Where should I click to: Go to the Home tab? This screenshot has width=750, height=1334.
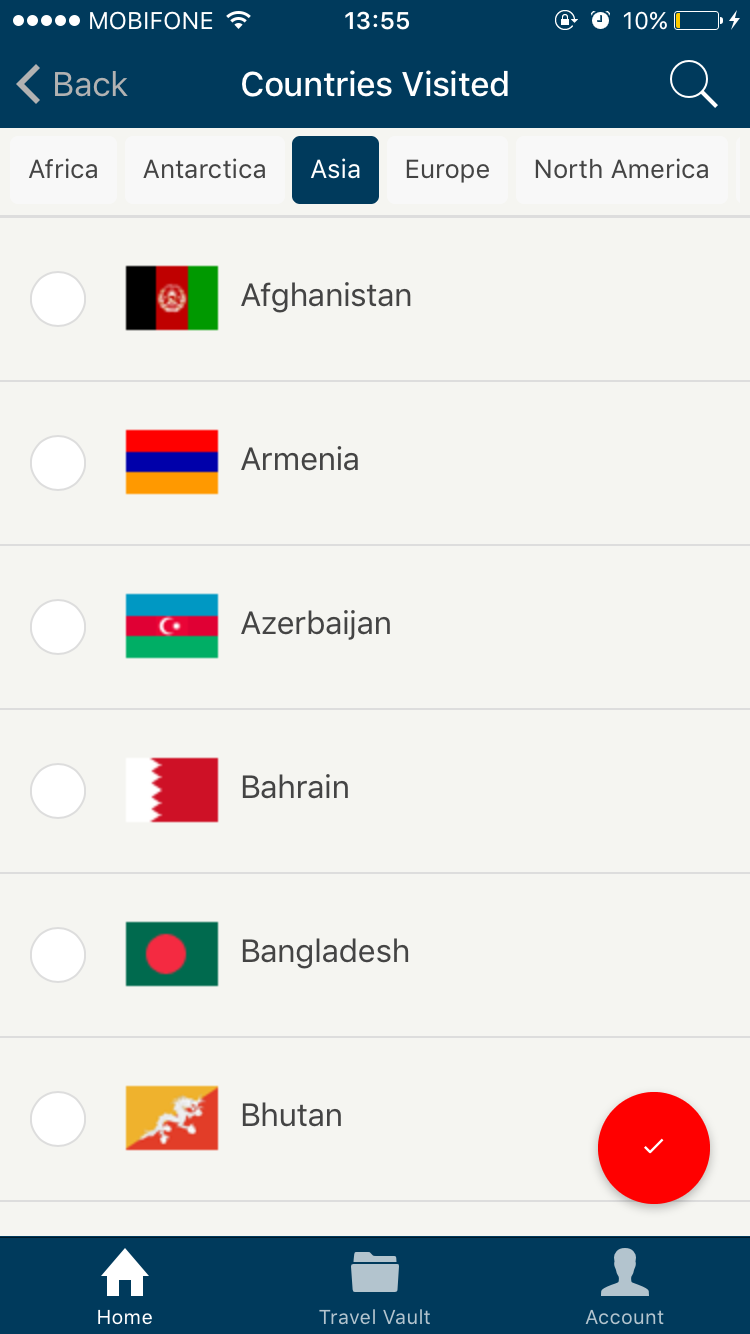[x=125, y=1287]
